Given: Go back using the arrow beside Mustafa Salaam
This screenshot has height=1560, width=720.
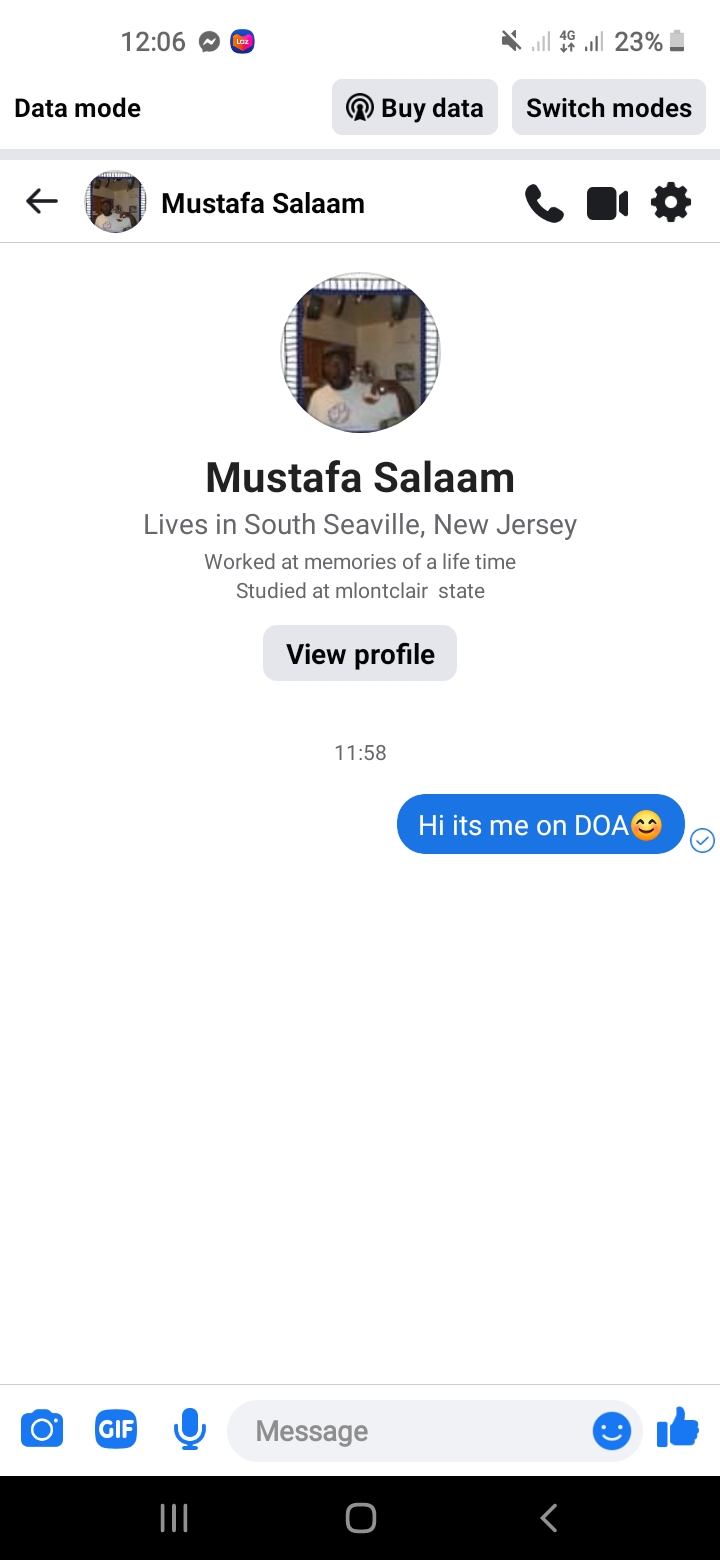Looking at the screenshot, I should coord(42,203).
